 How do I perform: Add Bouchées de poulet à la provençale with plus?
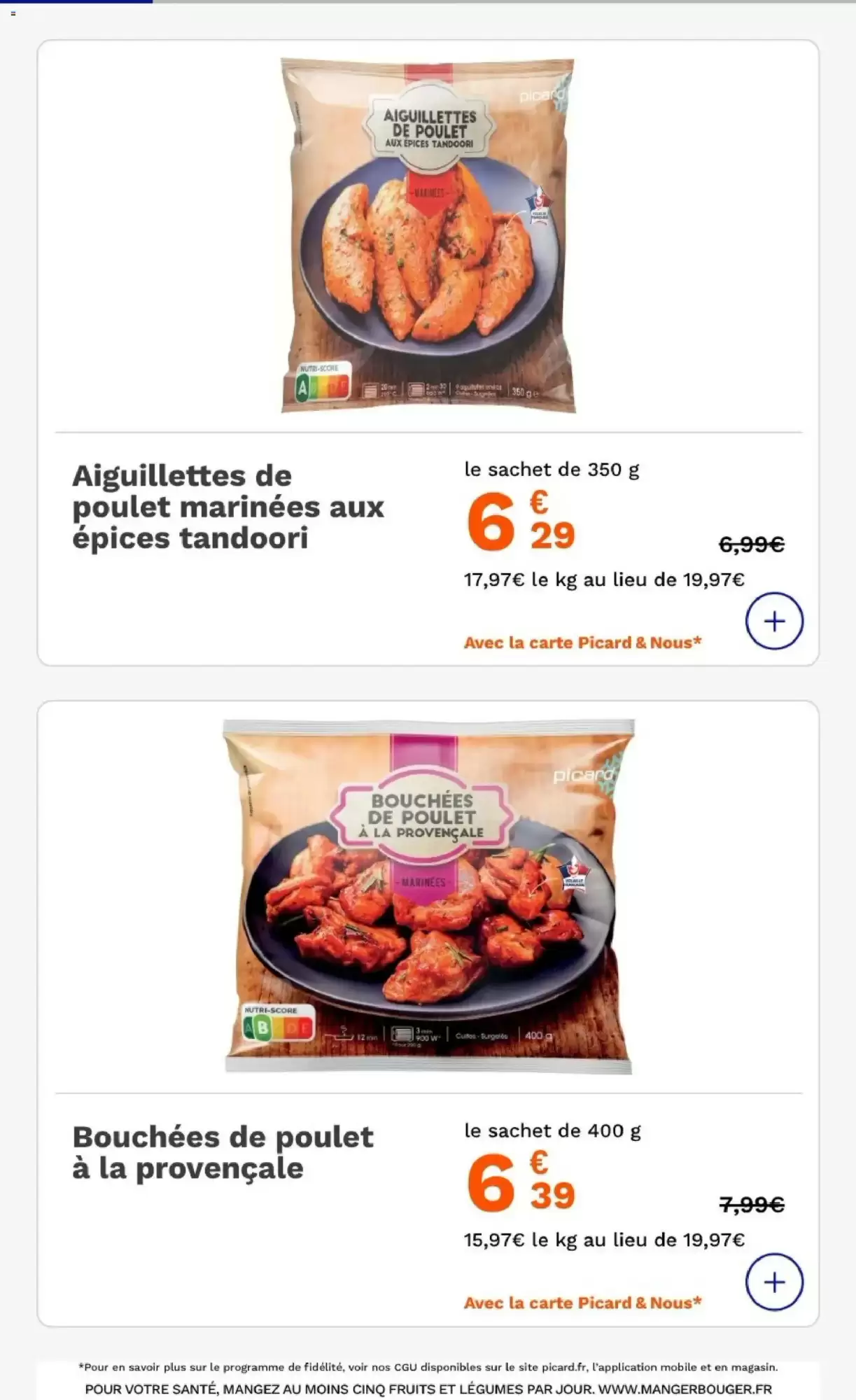click(x=774, y=1282)
